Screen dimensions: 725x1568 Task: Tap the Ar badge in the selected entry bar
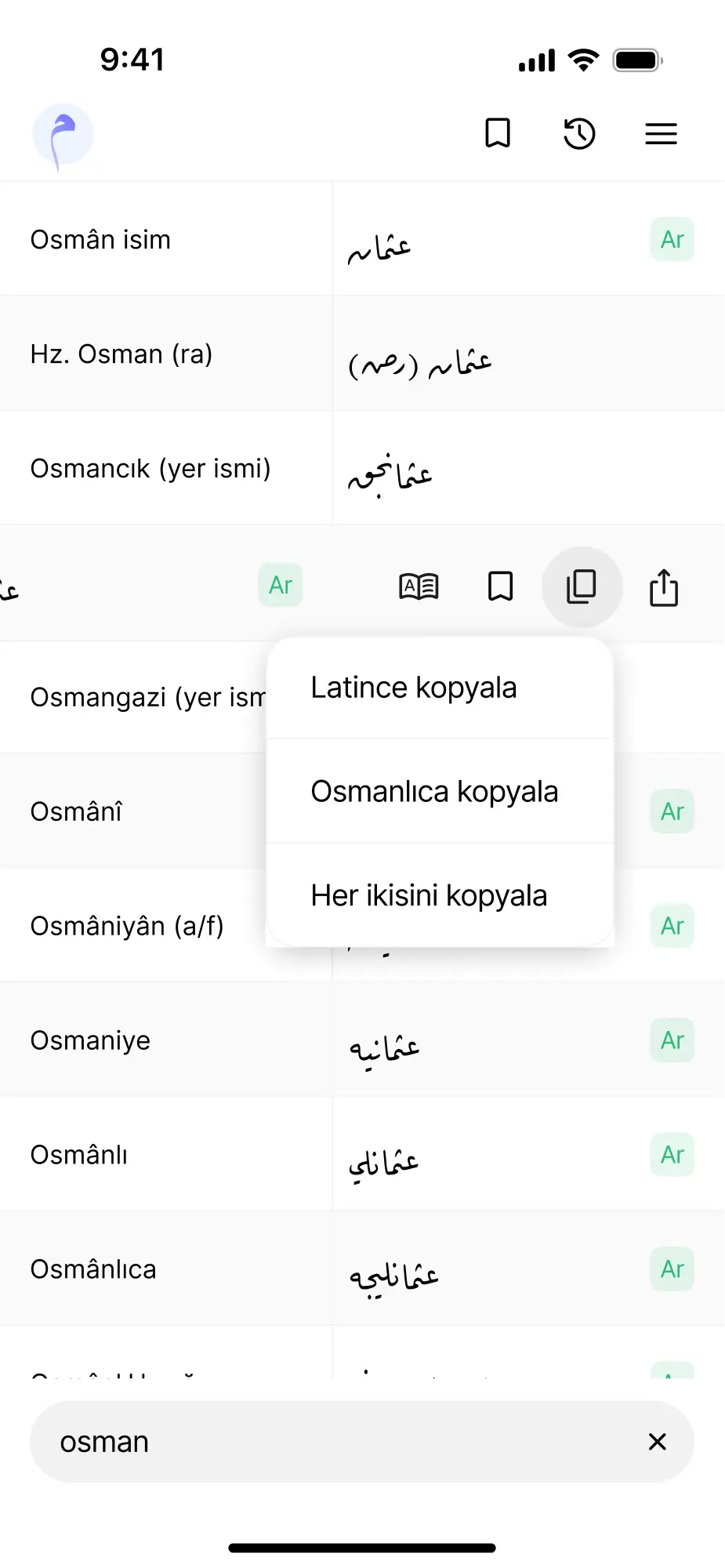pos(280,584)
